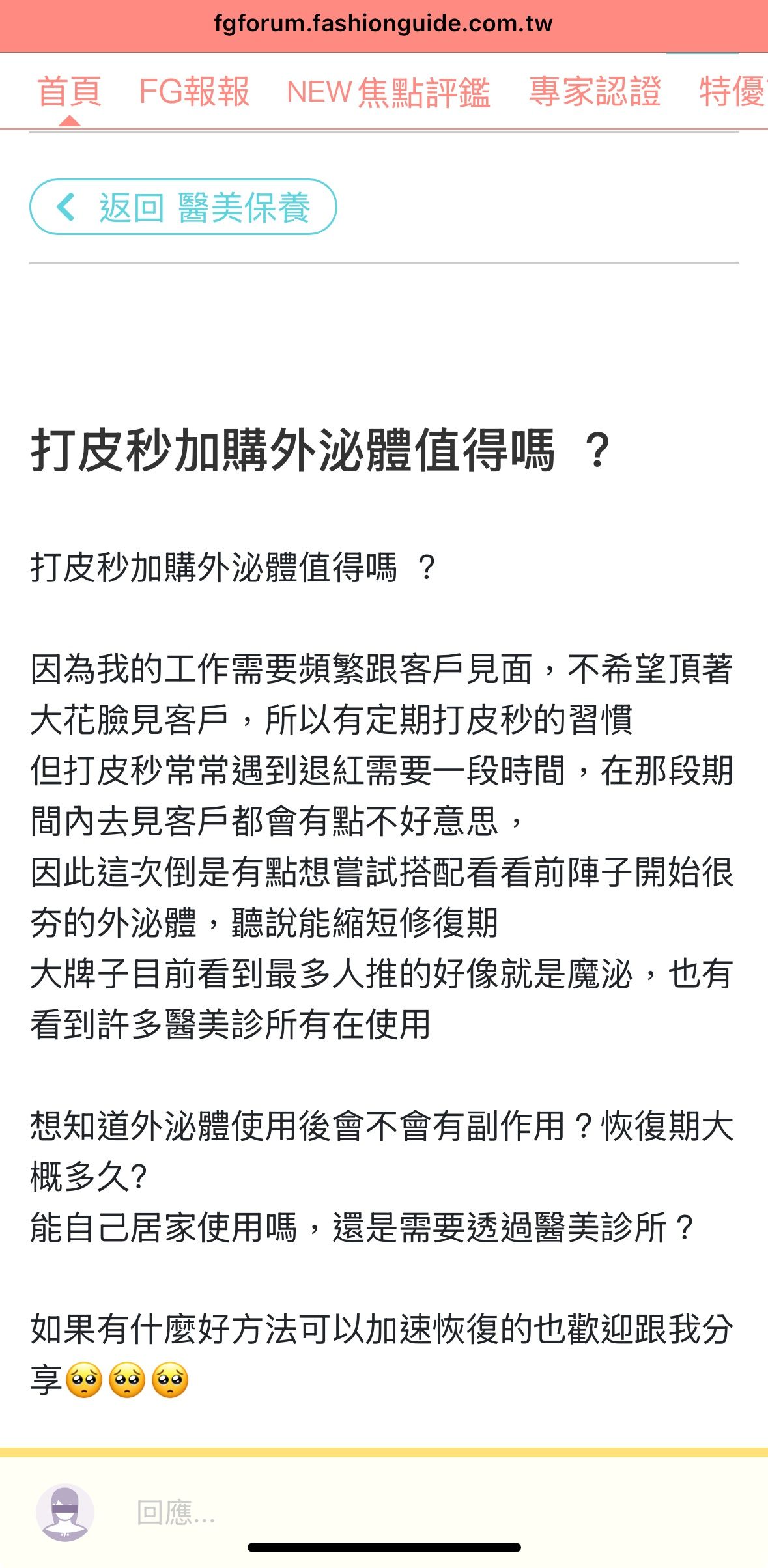Switch to the 首頁 tab
Viewport: 768px width, 1568px height.
(69, 91)
